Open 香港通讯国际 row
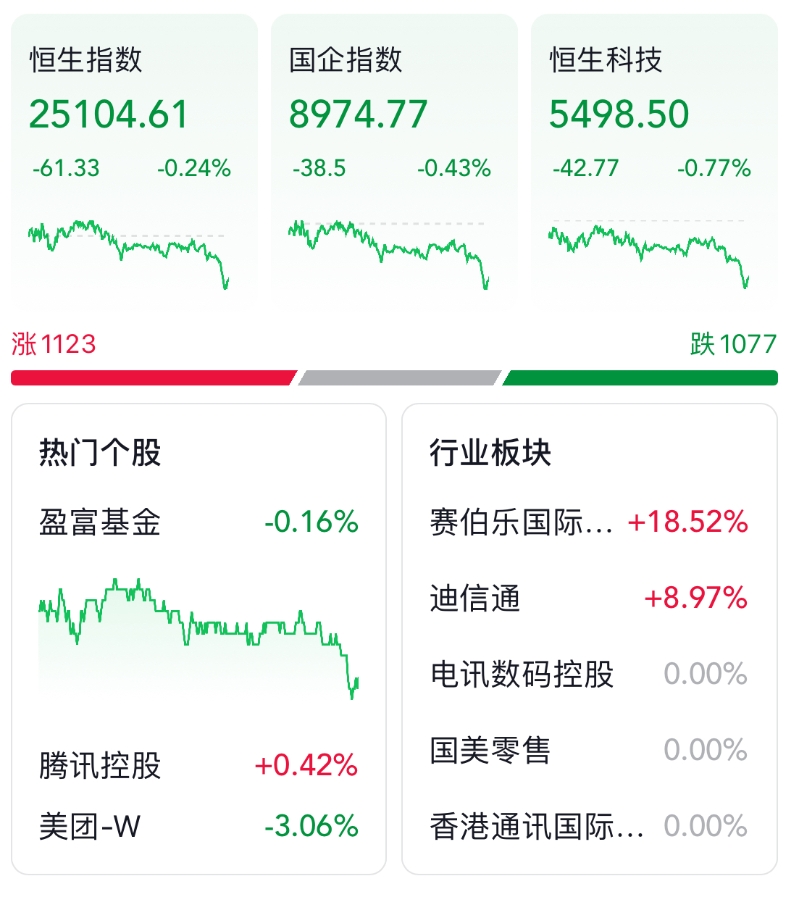799x897 pixels. (x=588, y=826)
